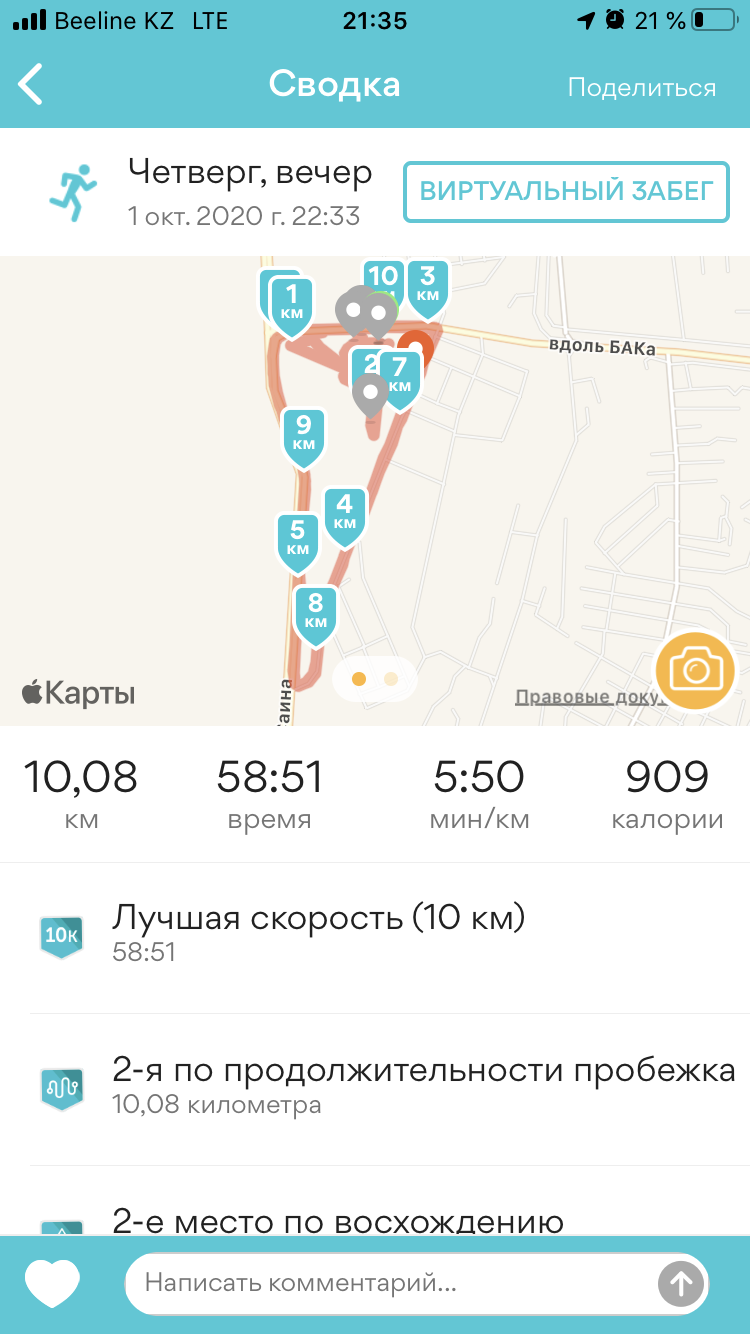Tap Поделиться to share this run

pos(641,87)
